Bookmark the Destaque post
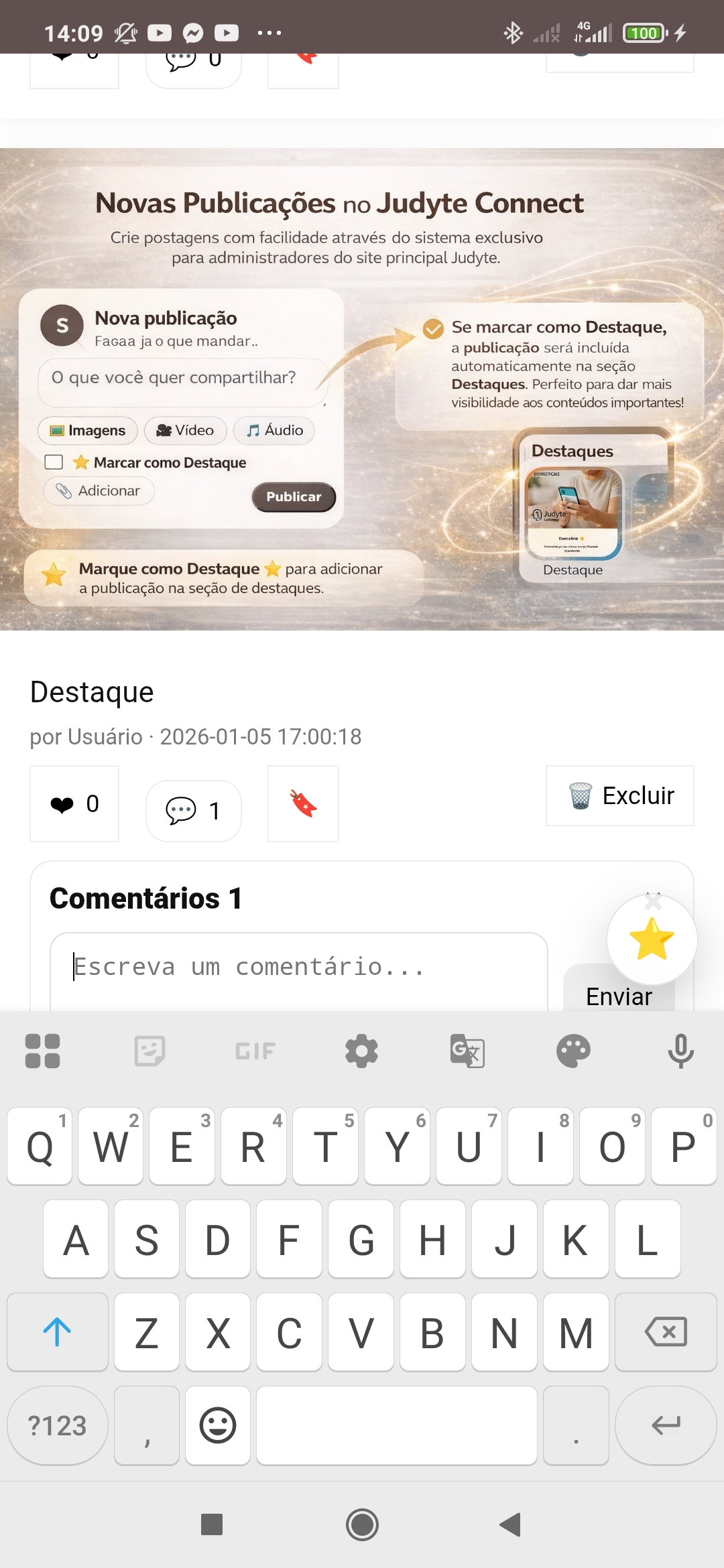The image size is (724, 1568). pos(303,803)
